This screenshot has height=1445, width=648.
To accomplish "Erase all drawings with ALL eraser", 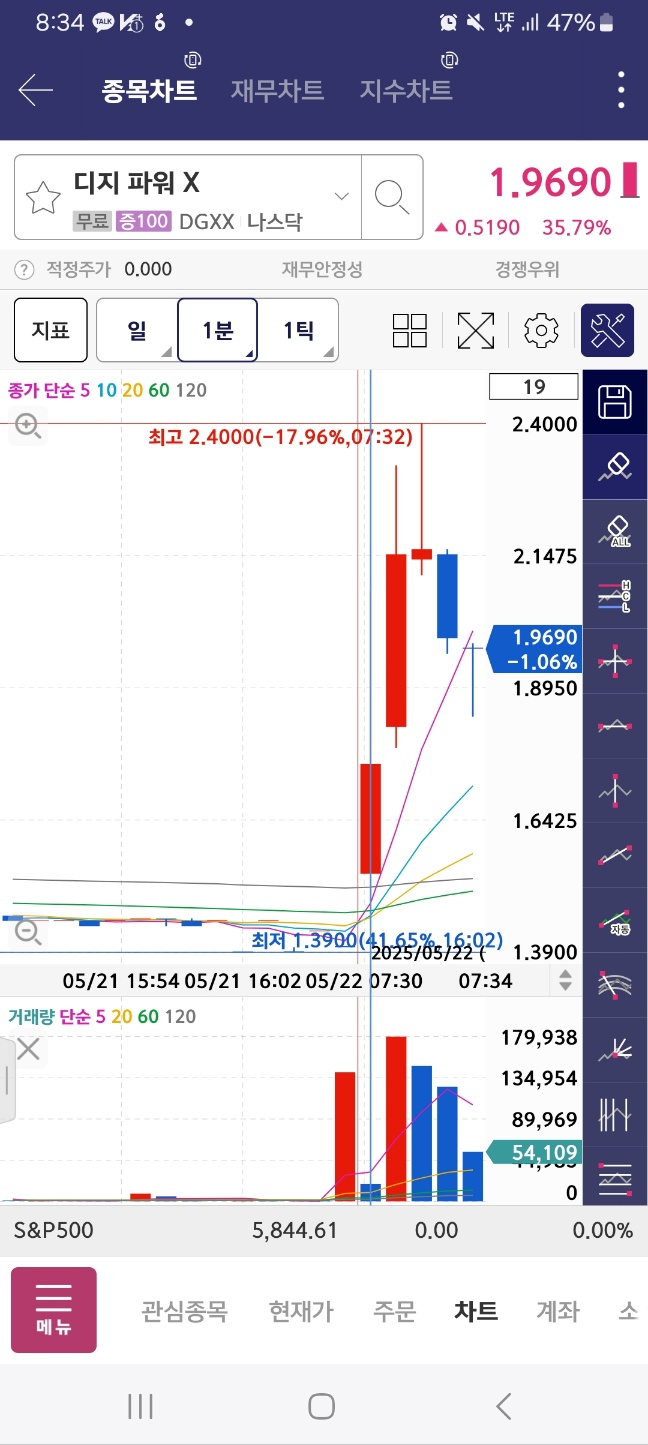I will tap(615, 531).
